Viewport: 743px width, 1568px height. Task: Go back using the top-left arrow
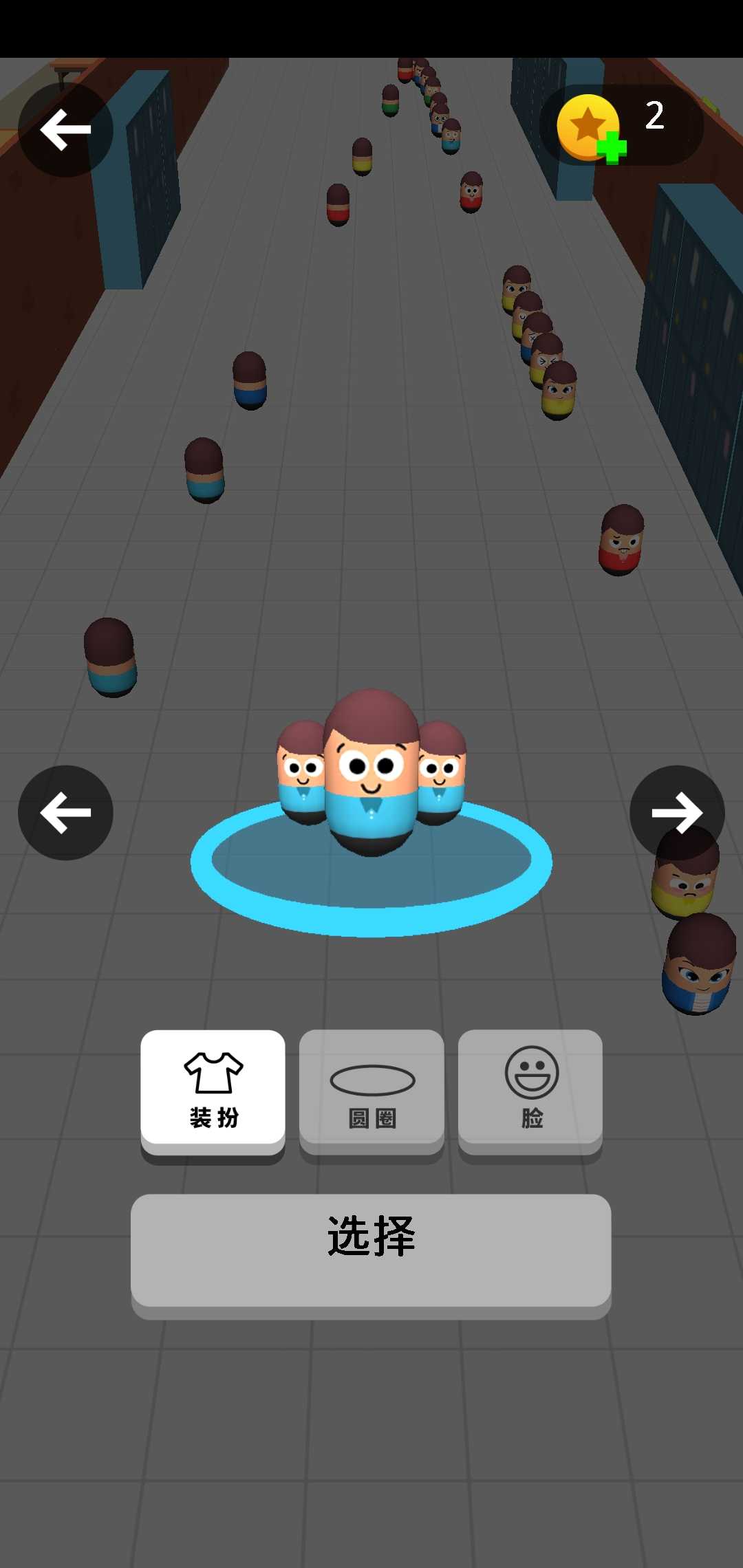[x=65, y=129]
